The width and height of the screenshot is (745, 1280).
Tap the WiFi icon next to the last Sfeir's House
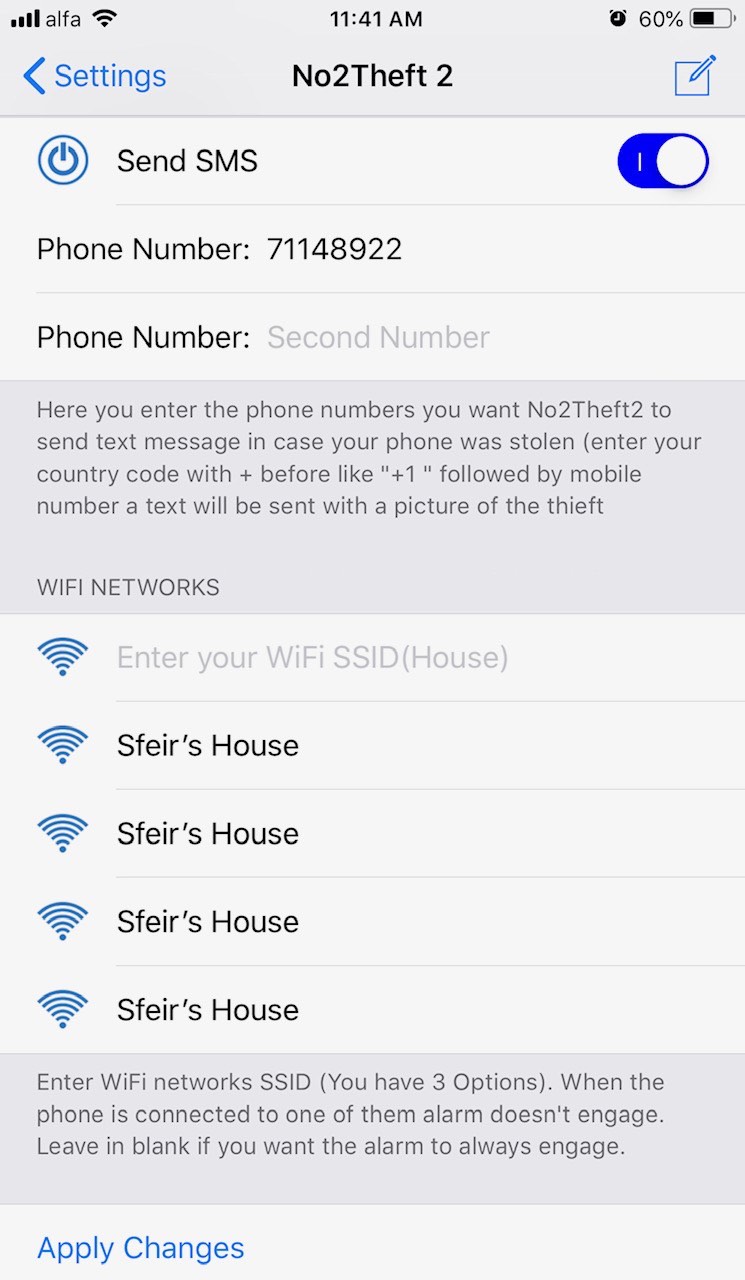[x=63, y=1009]
